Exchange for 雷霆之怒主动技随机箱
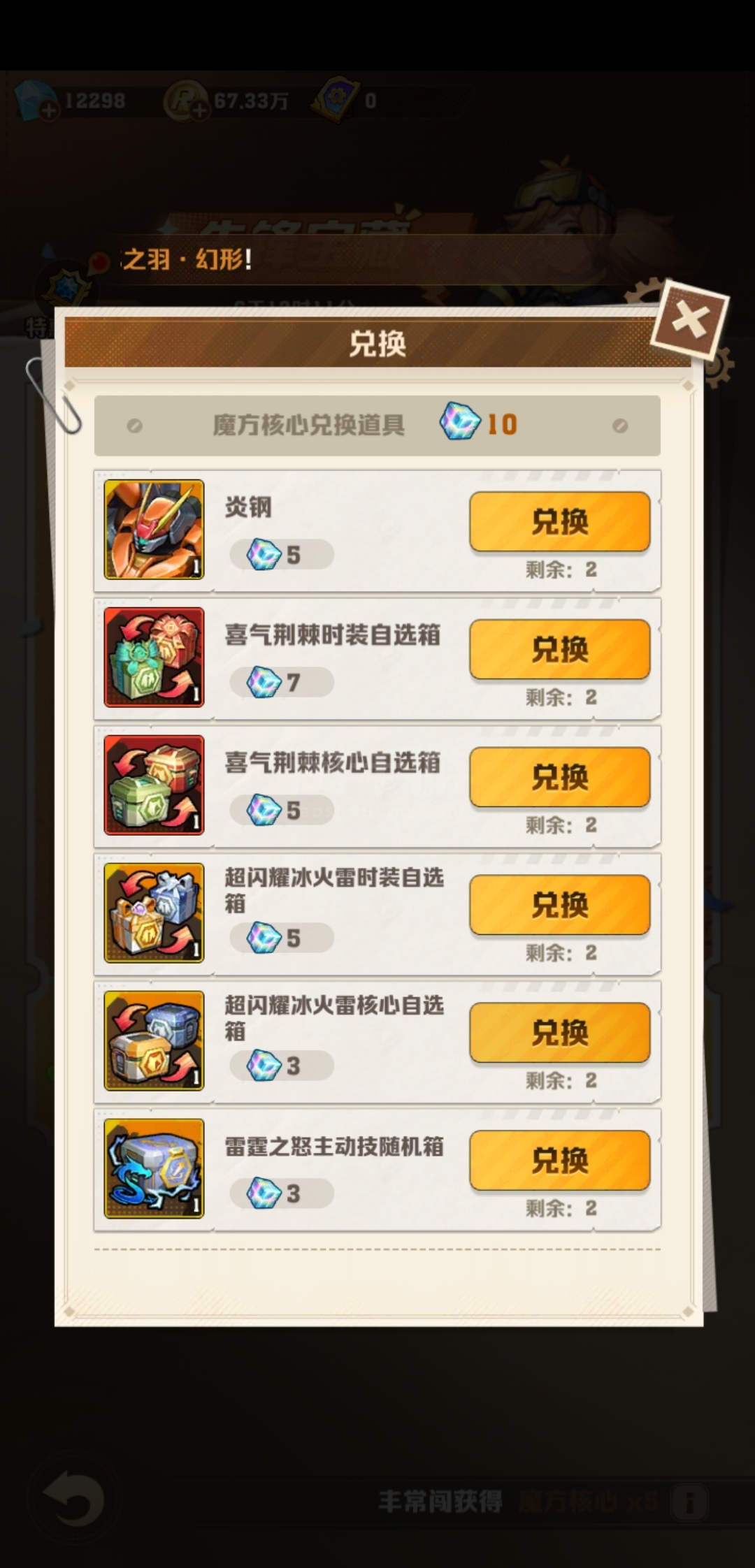The image size is (755, 1568). click(559, 1161)
